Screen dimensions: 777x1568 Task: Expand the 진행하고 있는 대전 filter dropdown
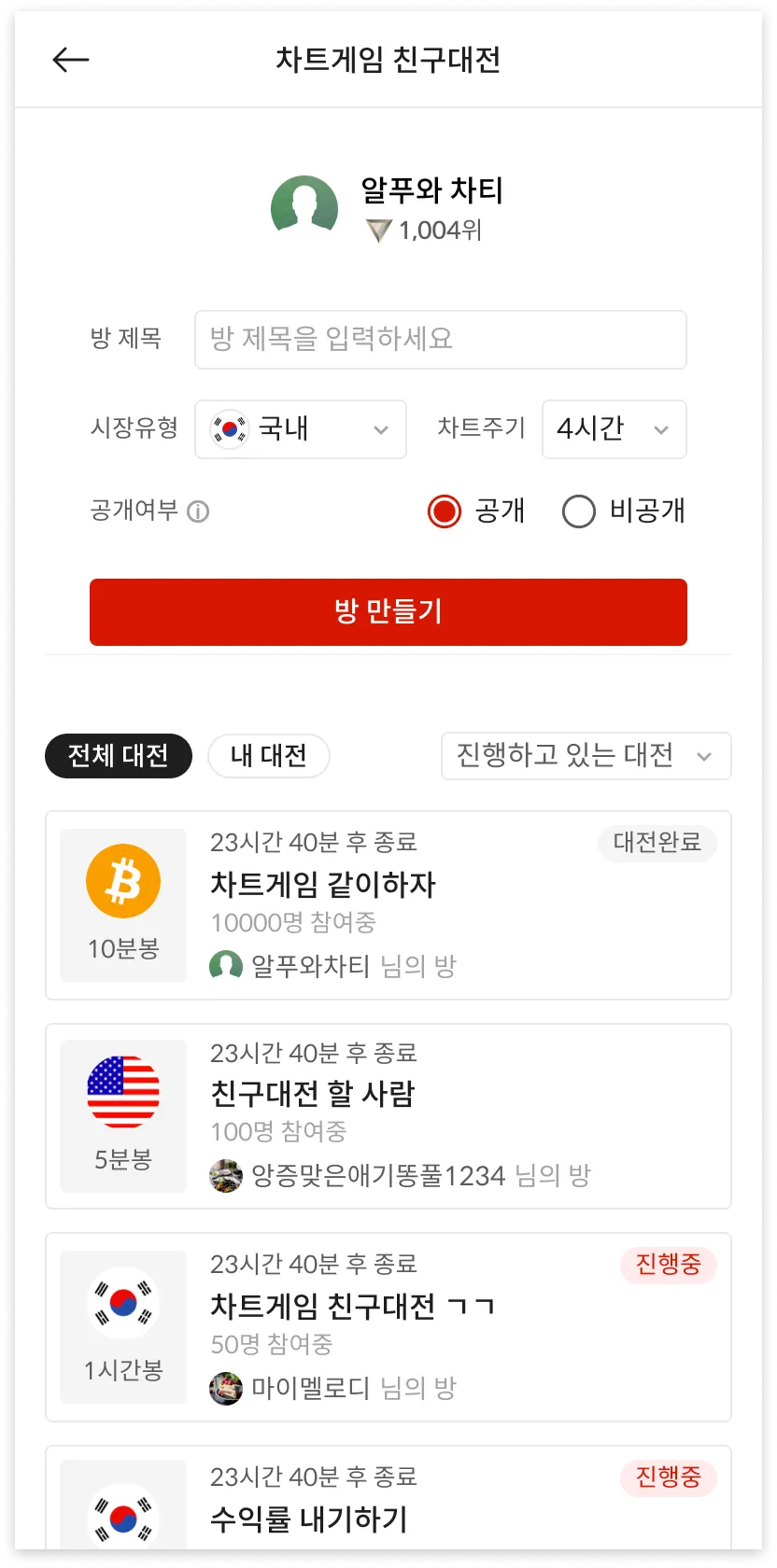point(586,756)
